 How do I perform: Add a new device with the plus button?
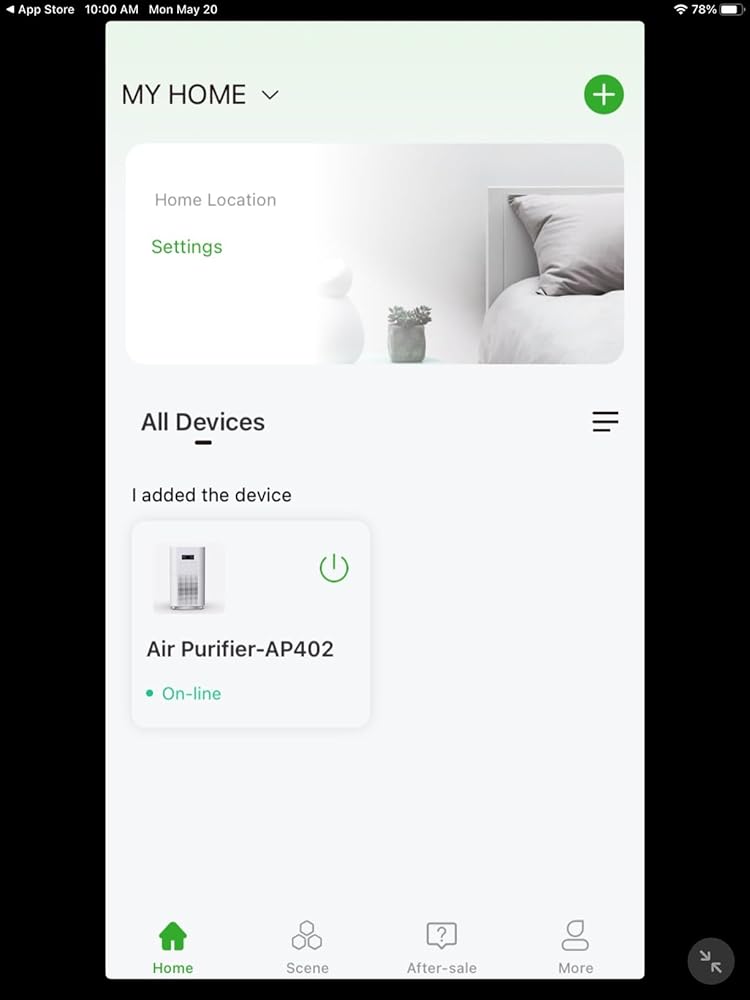point(603,95)
